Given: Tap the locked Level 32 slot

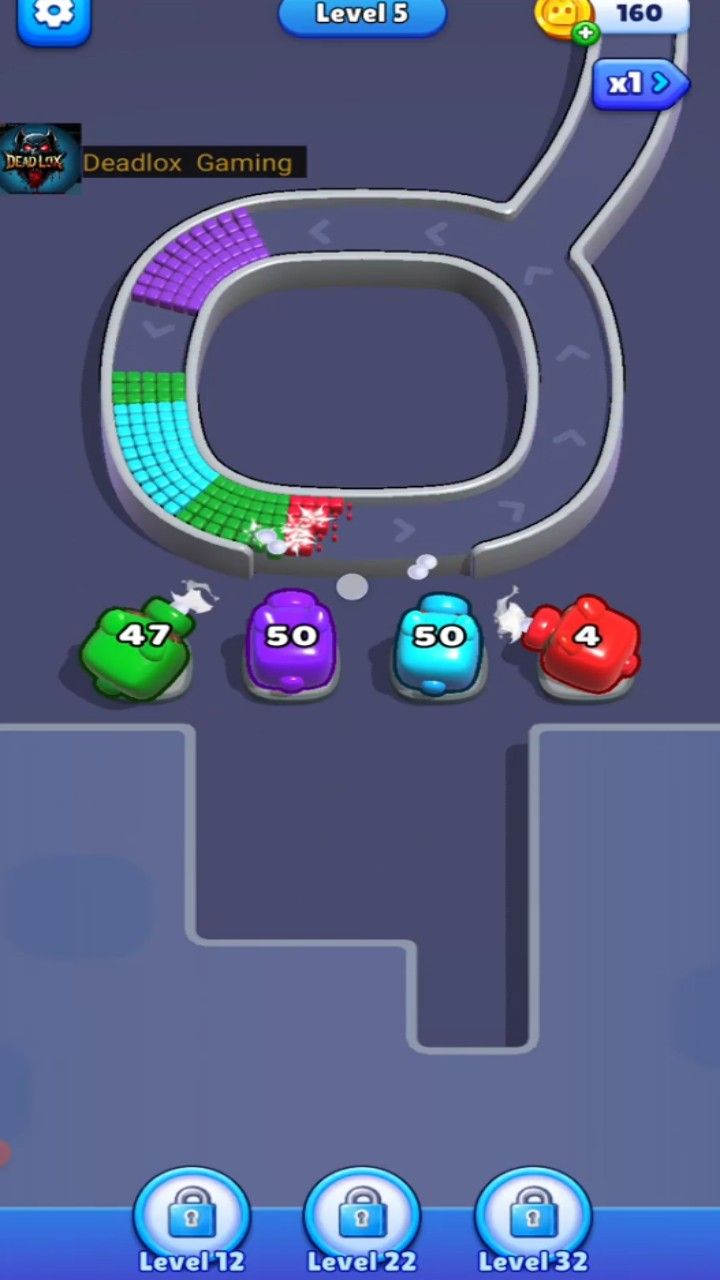Looking at the screenshot, I should pos(532,1220).
